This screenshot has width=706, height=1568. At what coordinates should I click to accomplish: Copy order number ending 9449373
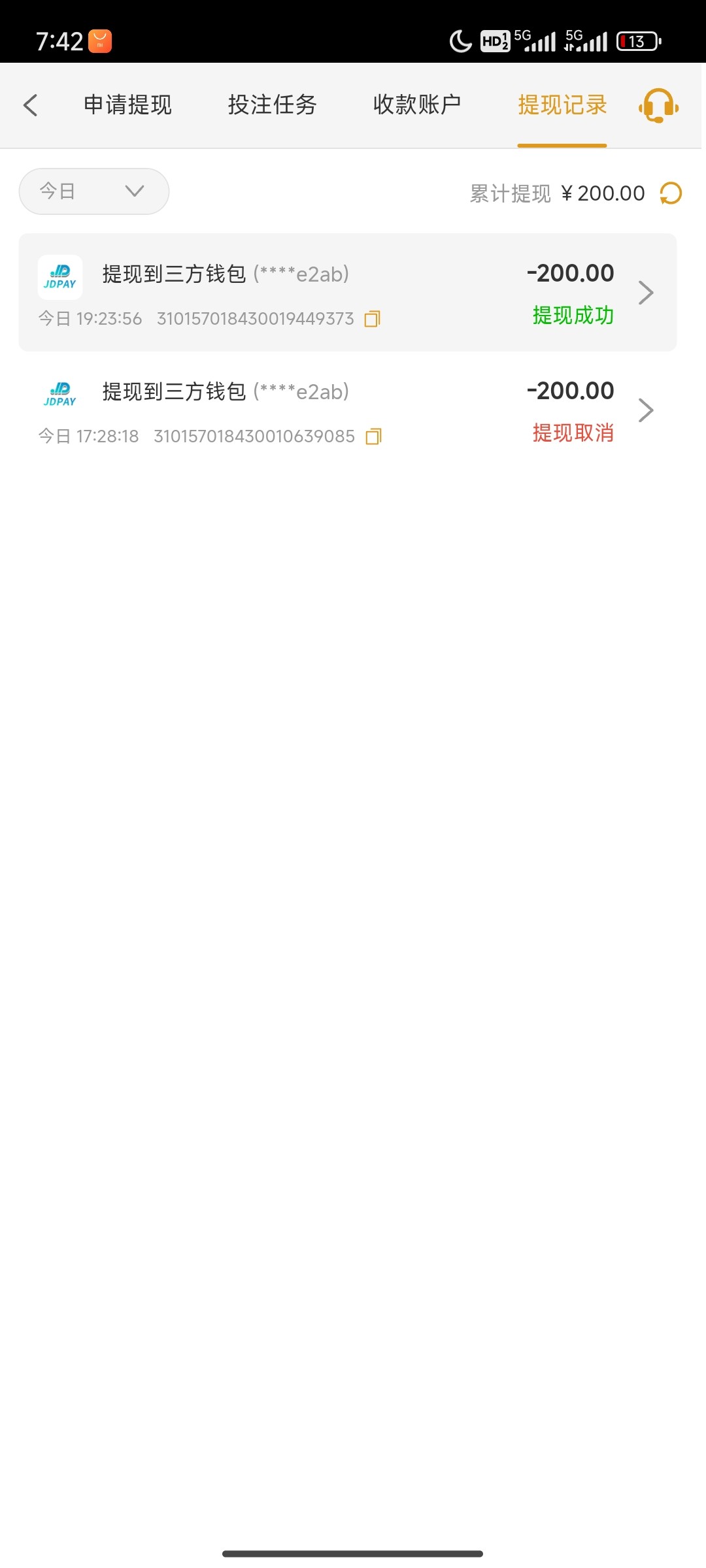(373, 319)
